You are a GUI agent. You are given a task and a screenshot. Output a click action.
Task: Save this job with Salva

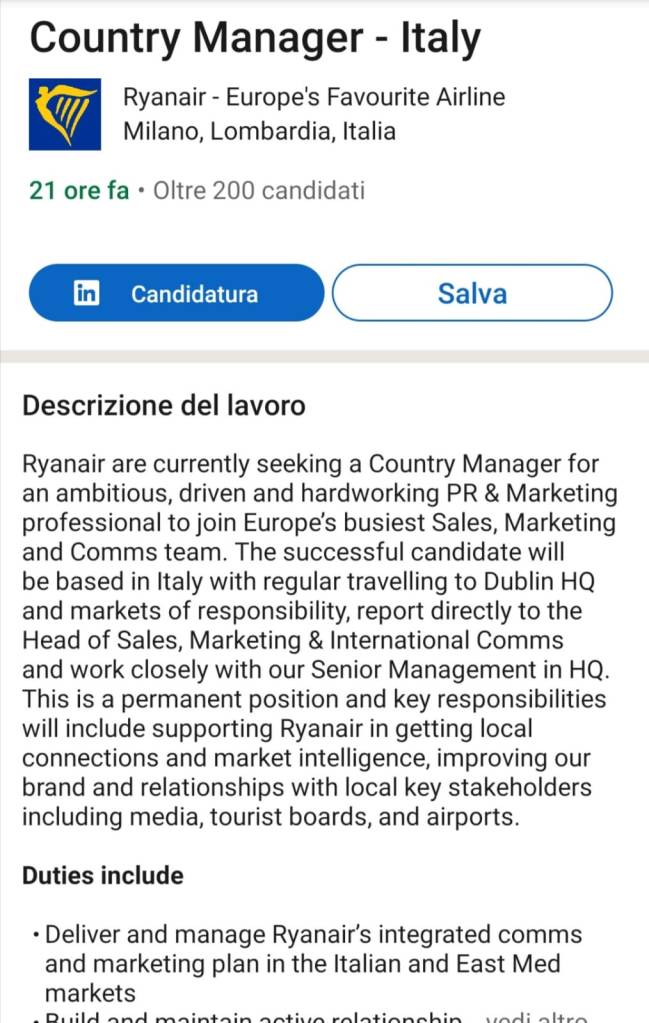(x=471, y=293)
